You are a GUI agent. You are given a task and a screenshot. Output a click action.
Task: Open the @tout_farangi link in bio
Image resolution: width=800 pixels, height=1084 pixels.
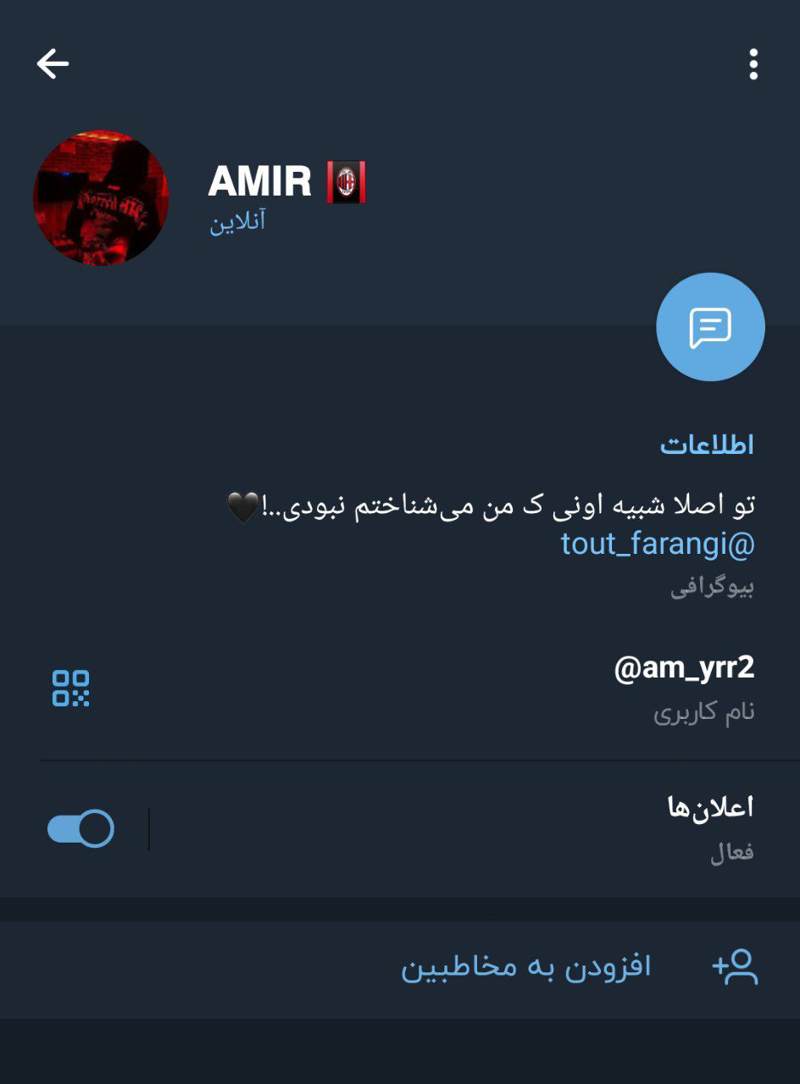[658, 544]
